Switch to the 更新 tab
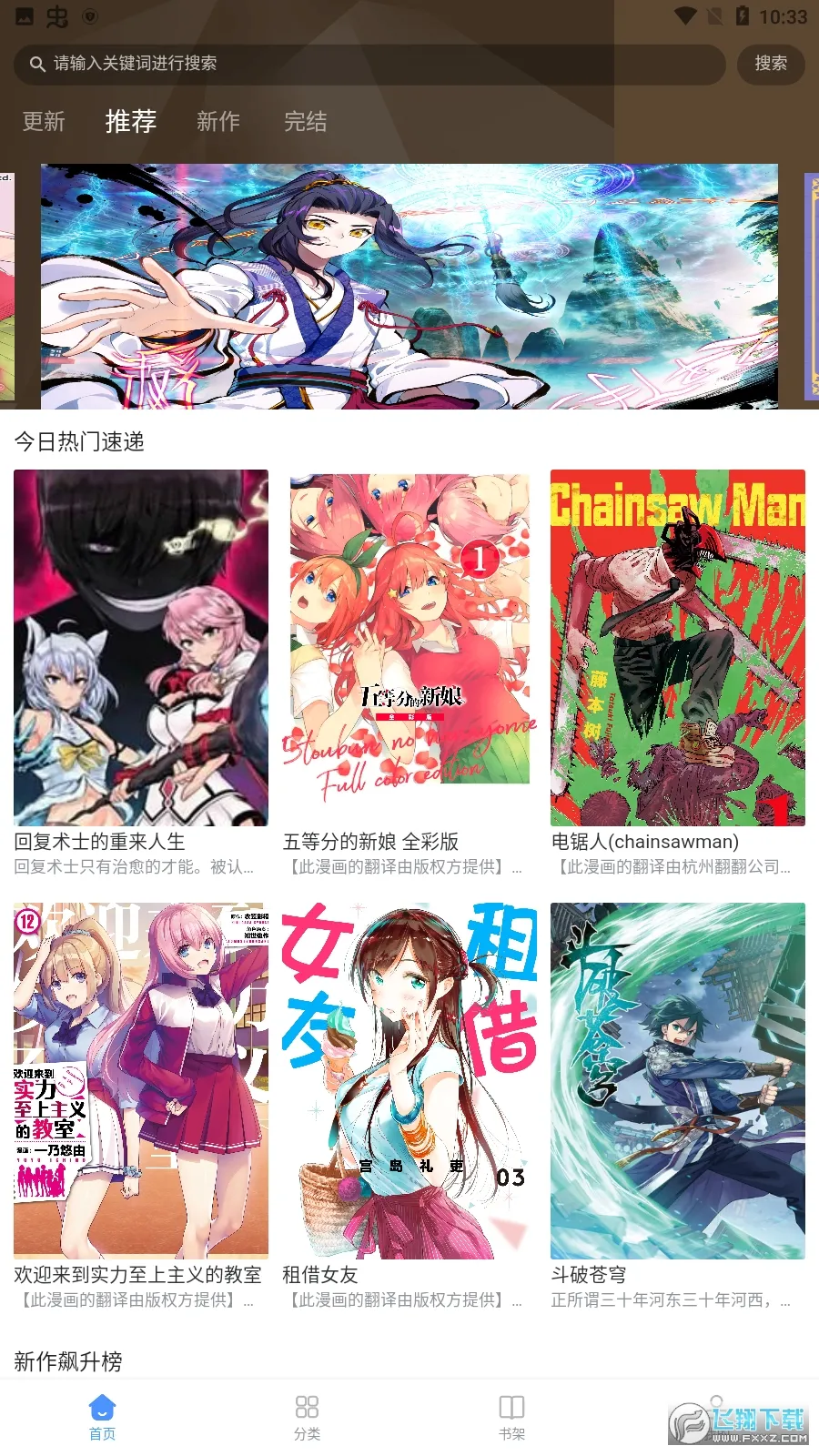 pyautogui.click(x=44, y=121)
